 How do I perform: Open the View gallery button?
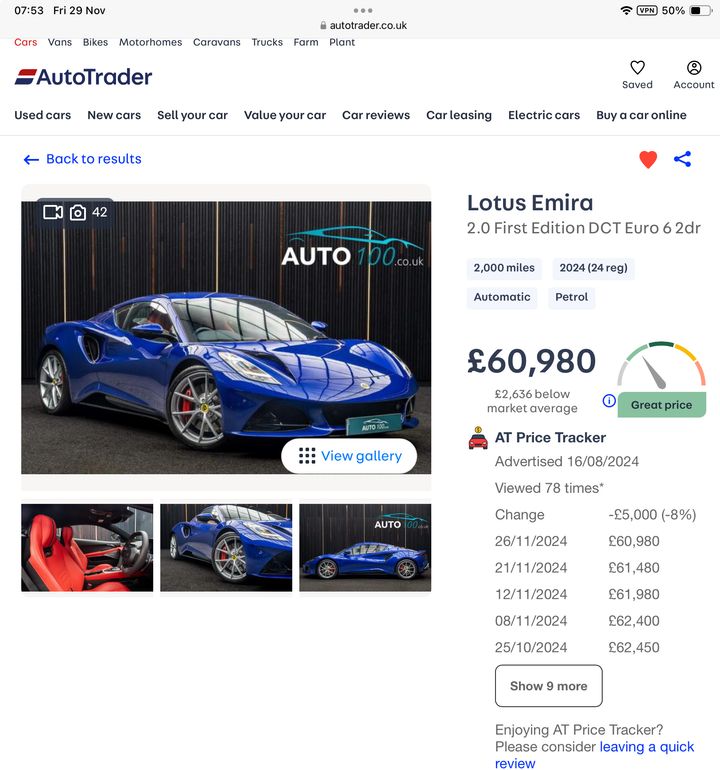pos(349,456)
